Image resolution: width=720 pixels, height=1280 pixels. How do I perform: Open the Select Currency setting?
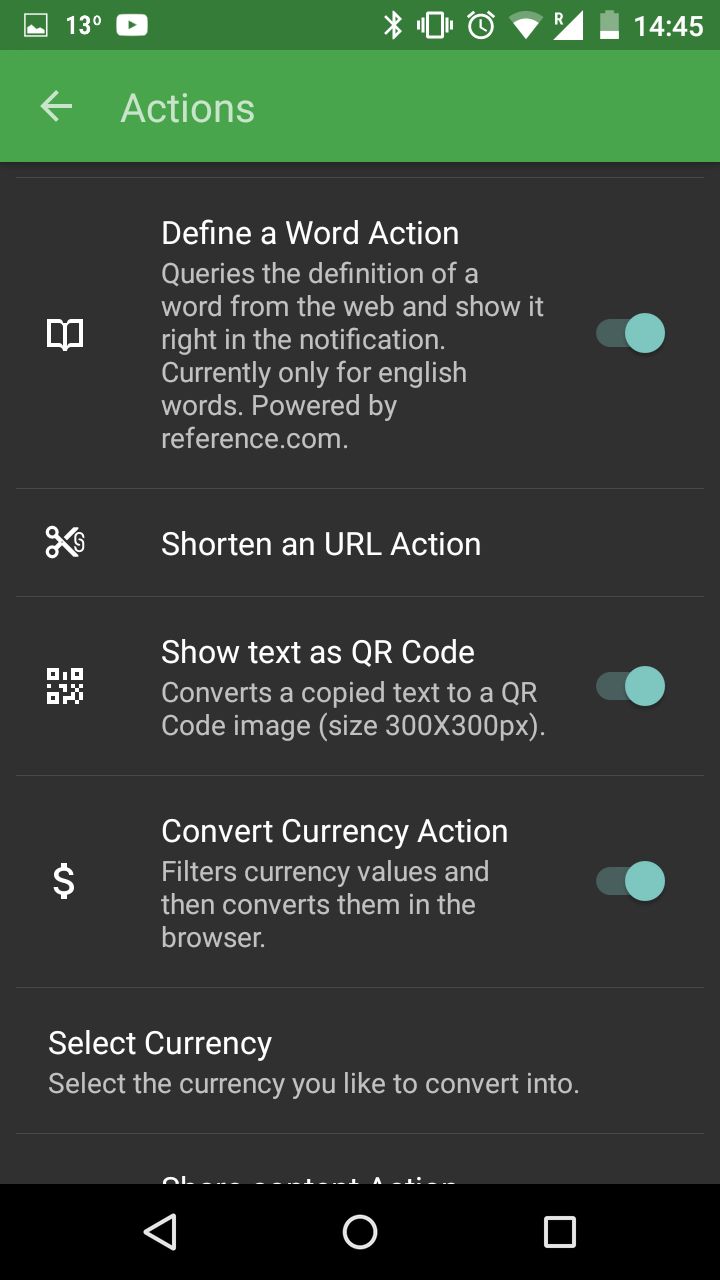[x=360, y=1061]
